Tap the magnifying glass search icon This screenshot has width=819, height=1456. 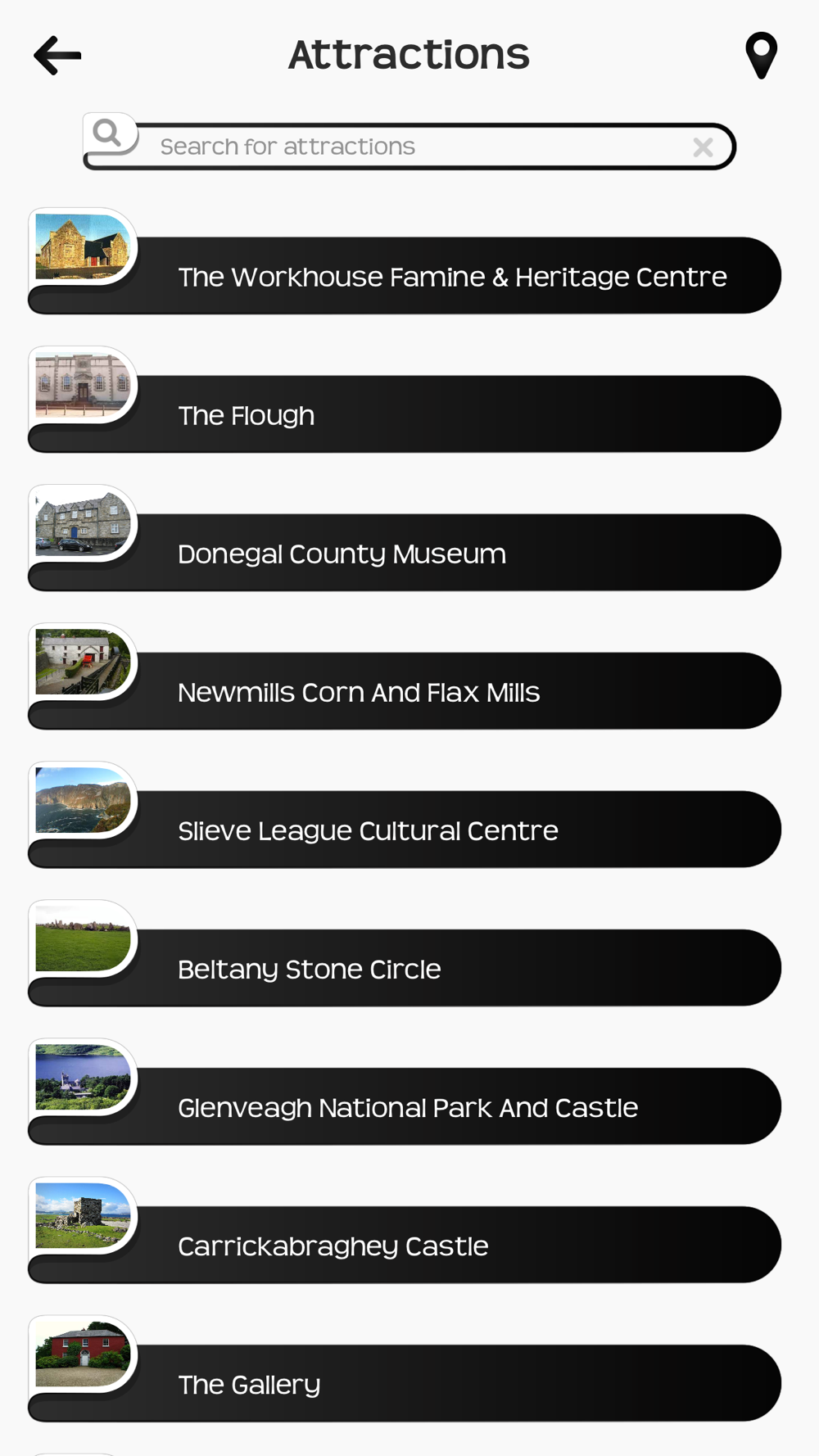click(108, 133)
